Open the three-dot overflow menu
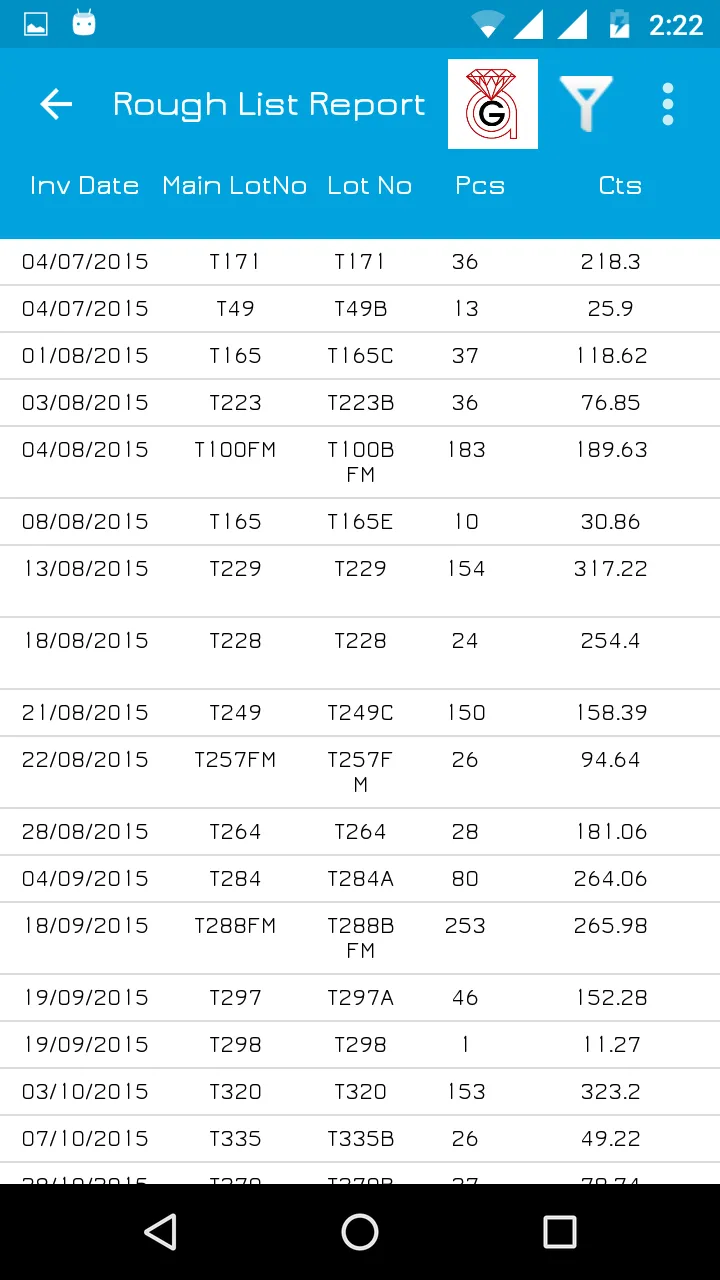 click(668, 104)
